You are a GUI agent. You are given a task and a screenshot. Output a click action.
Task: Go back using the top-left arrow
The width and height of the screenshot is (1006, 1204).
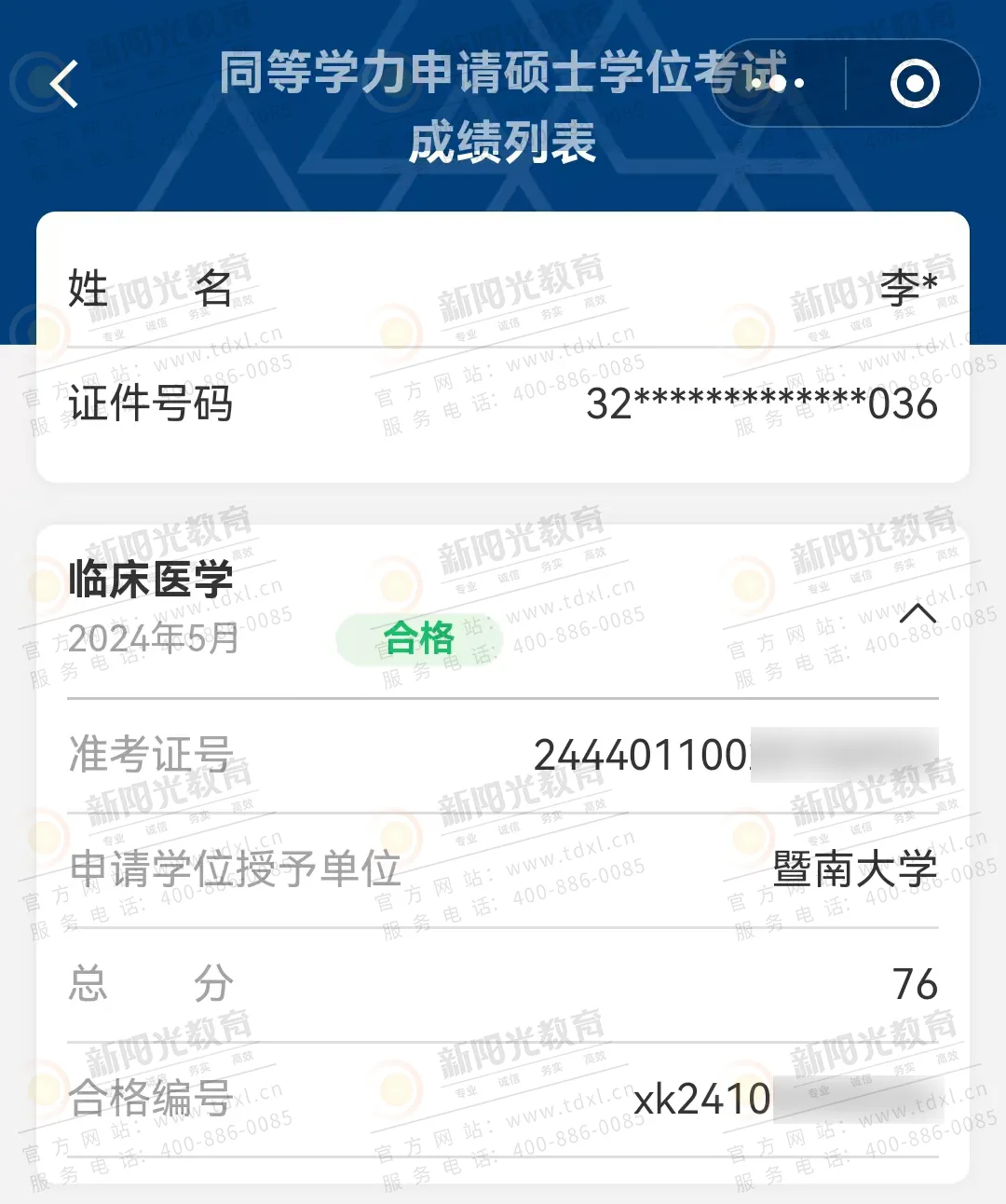pyautogui.click(x=64, y=85)
